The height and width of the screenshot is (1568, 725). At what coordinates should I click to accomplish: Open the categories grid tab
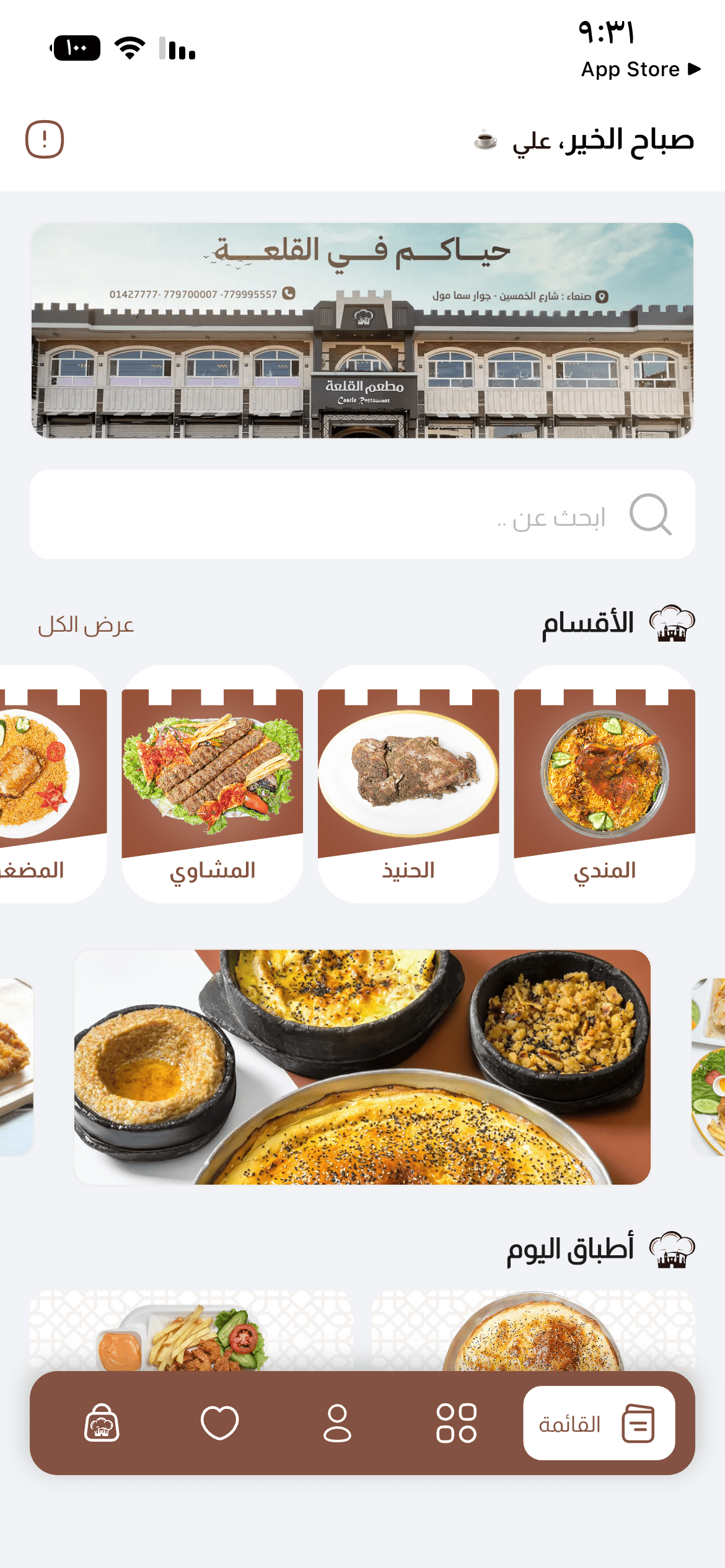(457, 1423)
